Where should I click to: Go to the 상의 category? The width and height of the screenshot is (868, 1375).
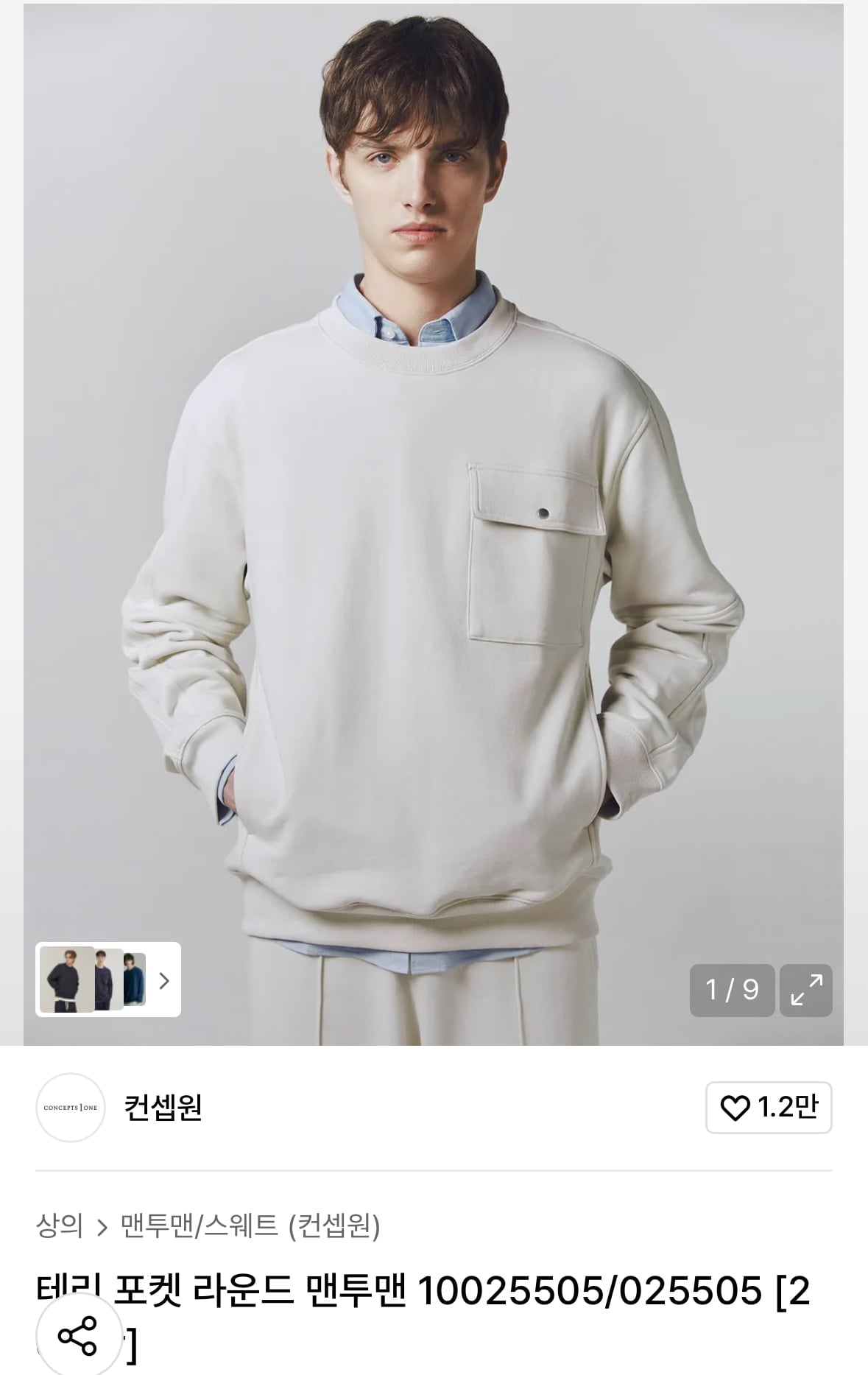[59, 1226]
